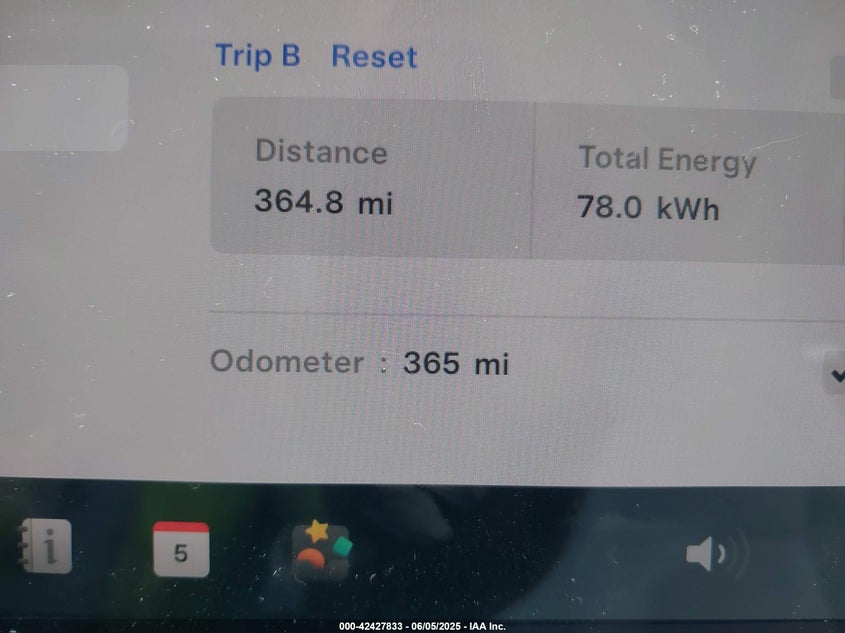Tap the Trip B label
Screen dimensions: 845x633
click(x=257, y=56)
